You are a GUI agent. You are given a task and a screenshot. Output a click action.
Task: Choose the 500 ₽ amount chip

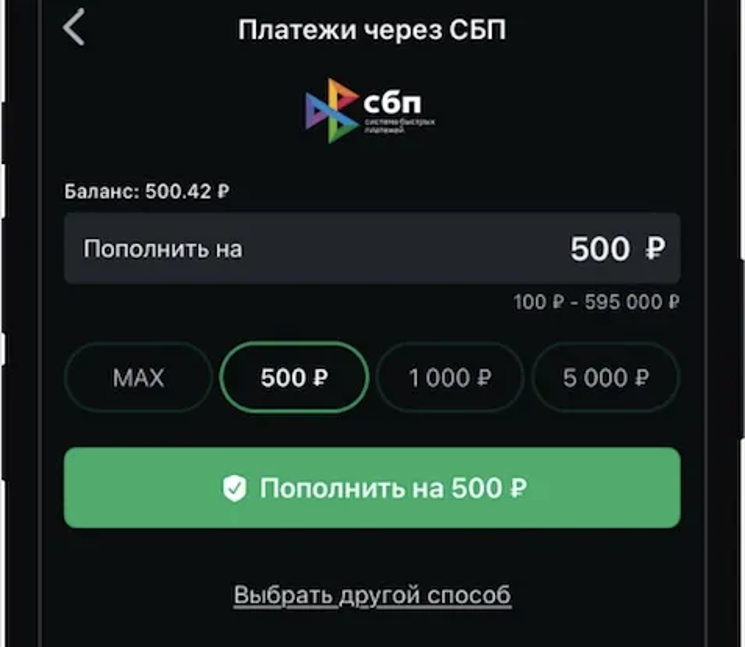click(x=294, y=378)
